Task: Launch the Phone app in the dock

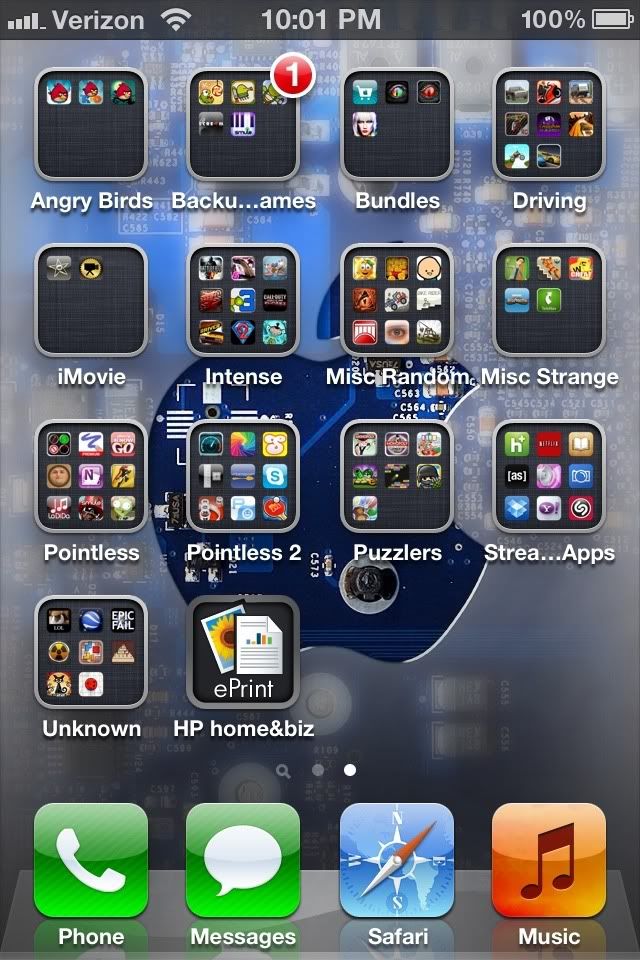Action: [91, 860]
